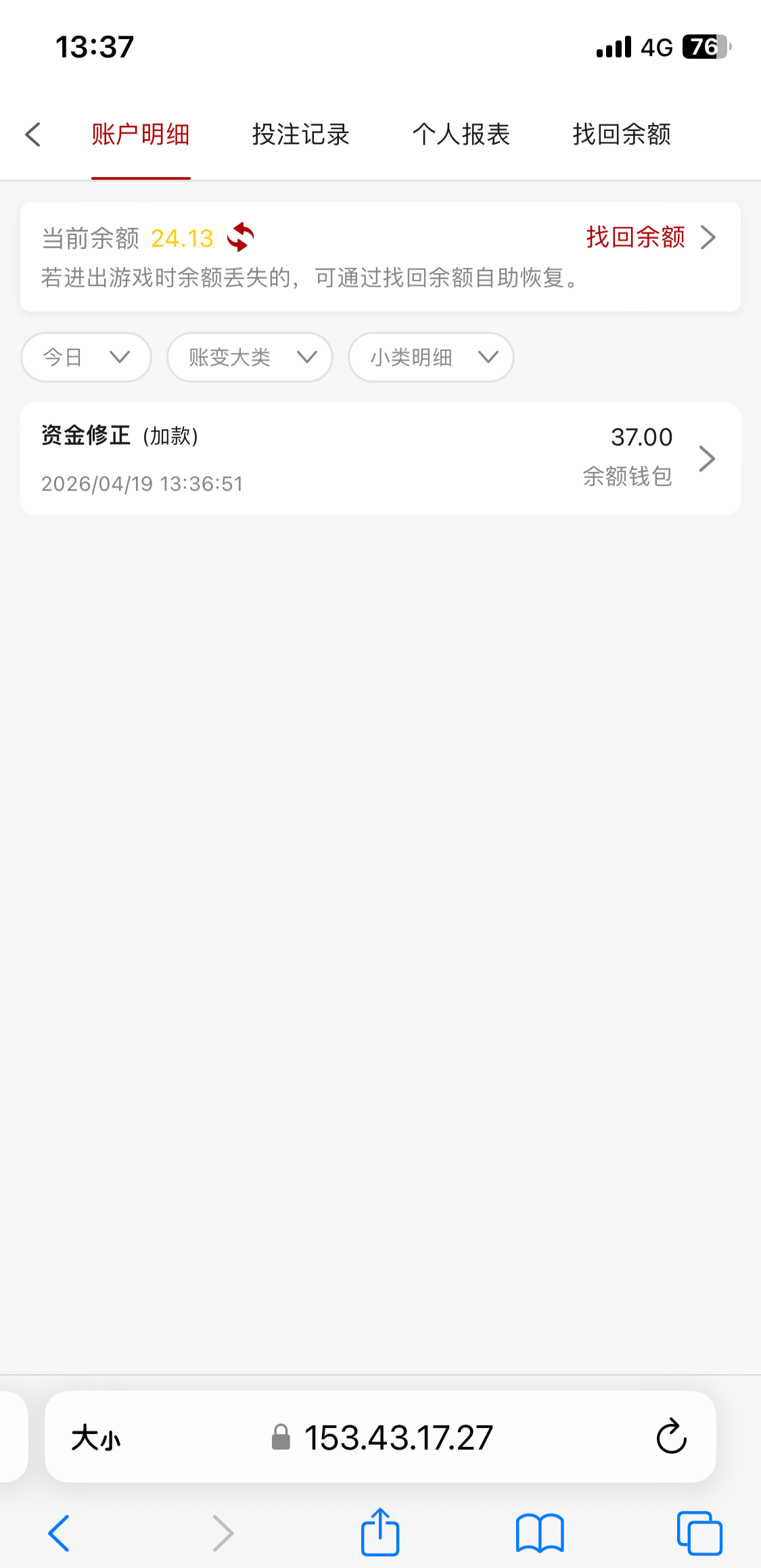761x1568 pixels.
Task: Tap the address bar showing 153.43.17.27
Action: click(398, 1438)
